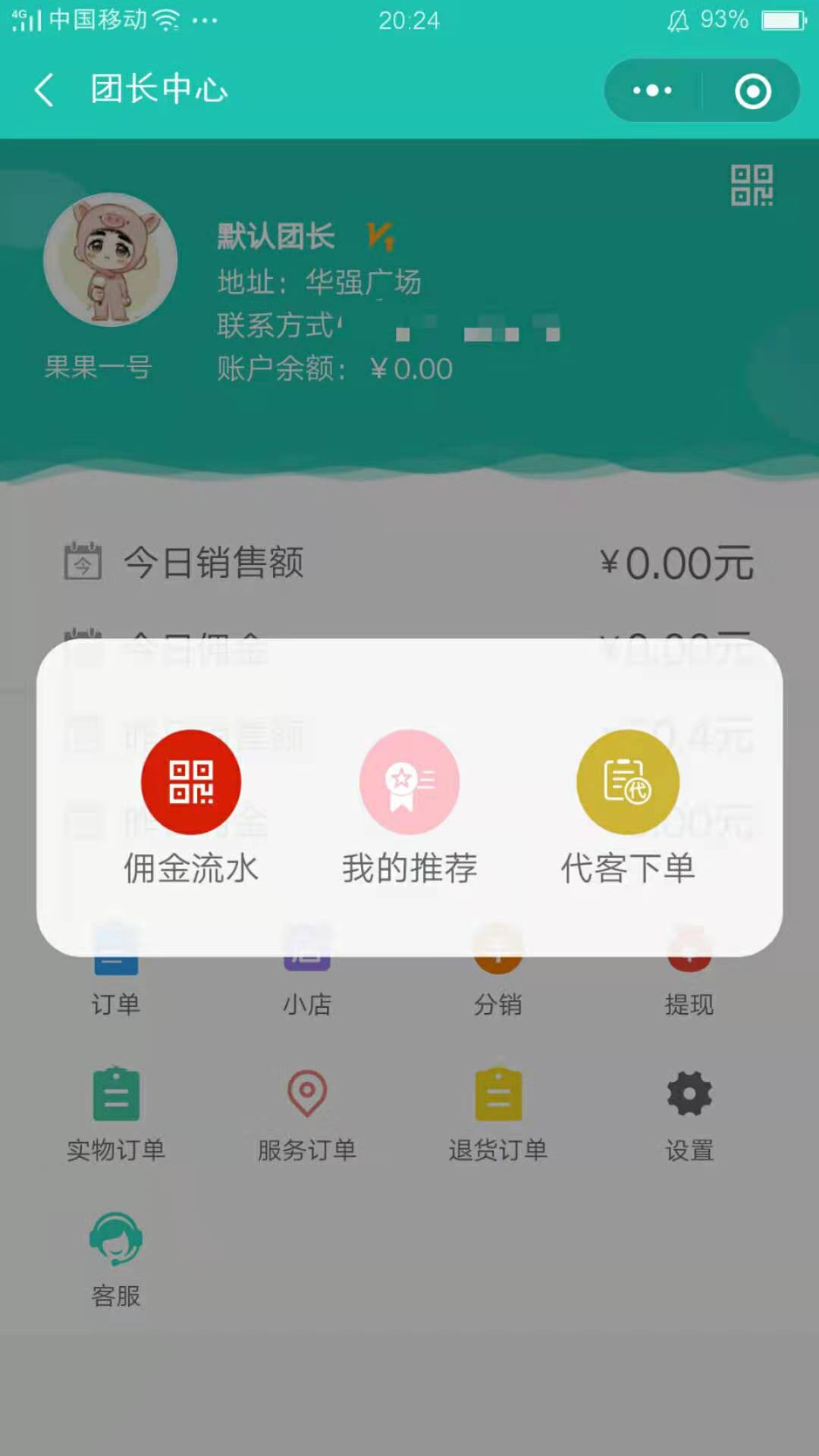Go back from 团长中心
Viewport: 819px width, 1456px height.
click(x=44, y=90)
